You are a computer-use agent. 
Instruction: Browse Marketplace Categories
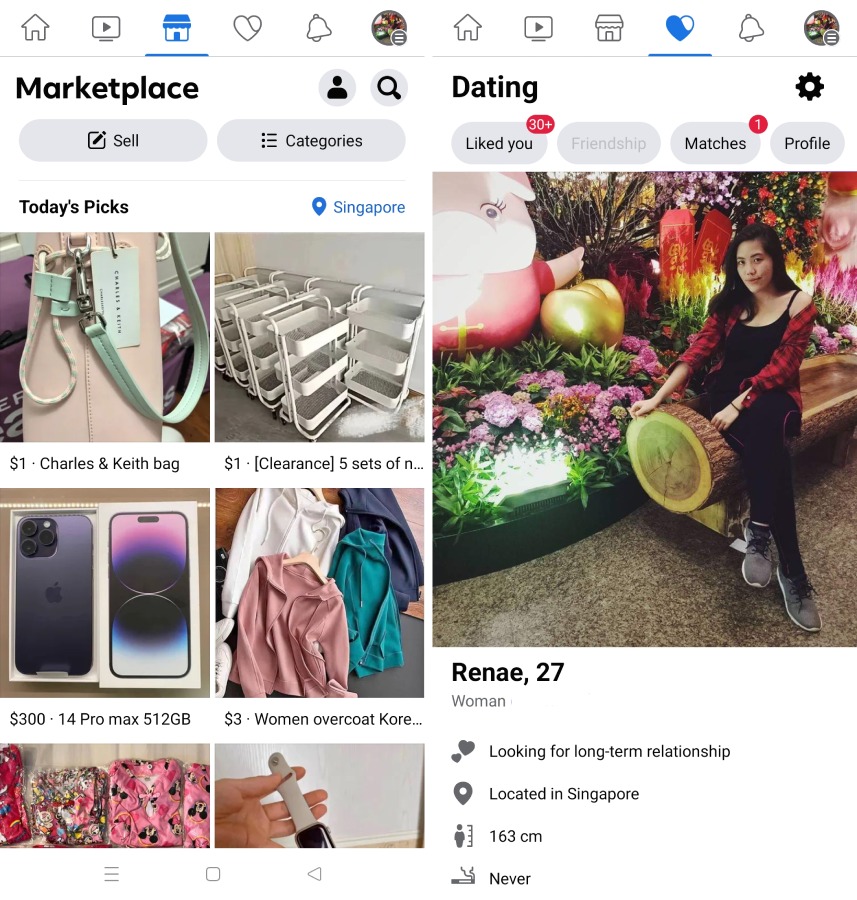[x=311, y=141]
